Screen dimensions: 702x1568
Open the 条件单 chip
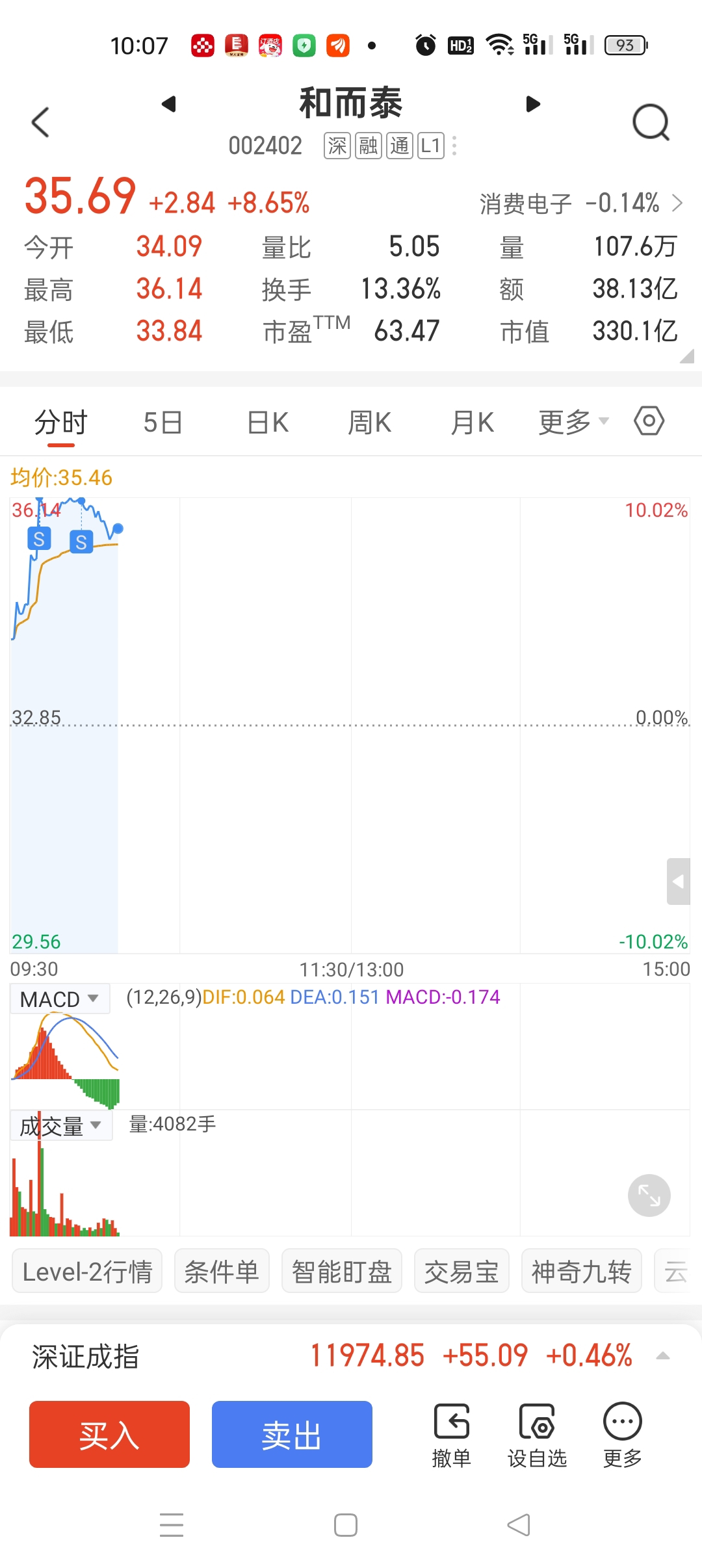(222, 1271)
